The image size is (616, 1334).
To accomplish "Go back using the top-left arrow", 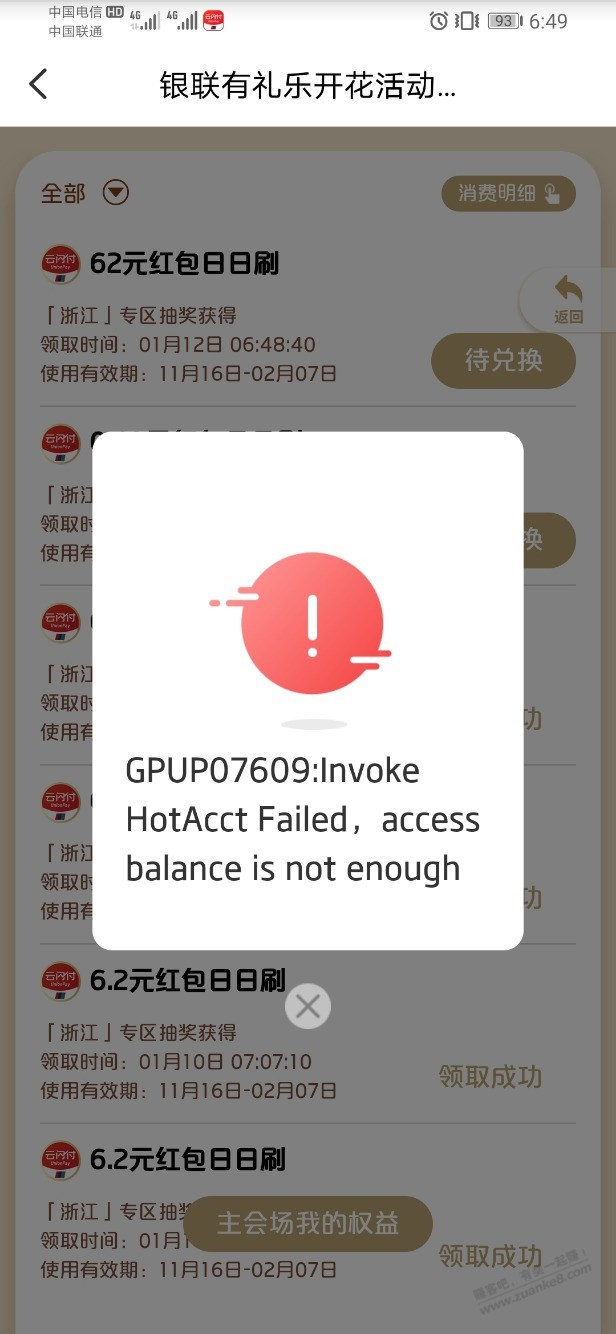I will click(38, 84).
